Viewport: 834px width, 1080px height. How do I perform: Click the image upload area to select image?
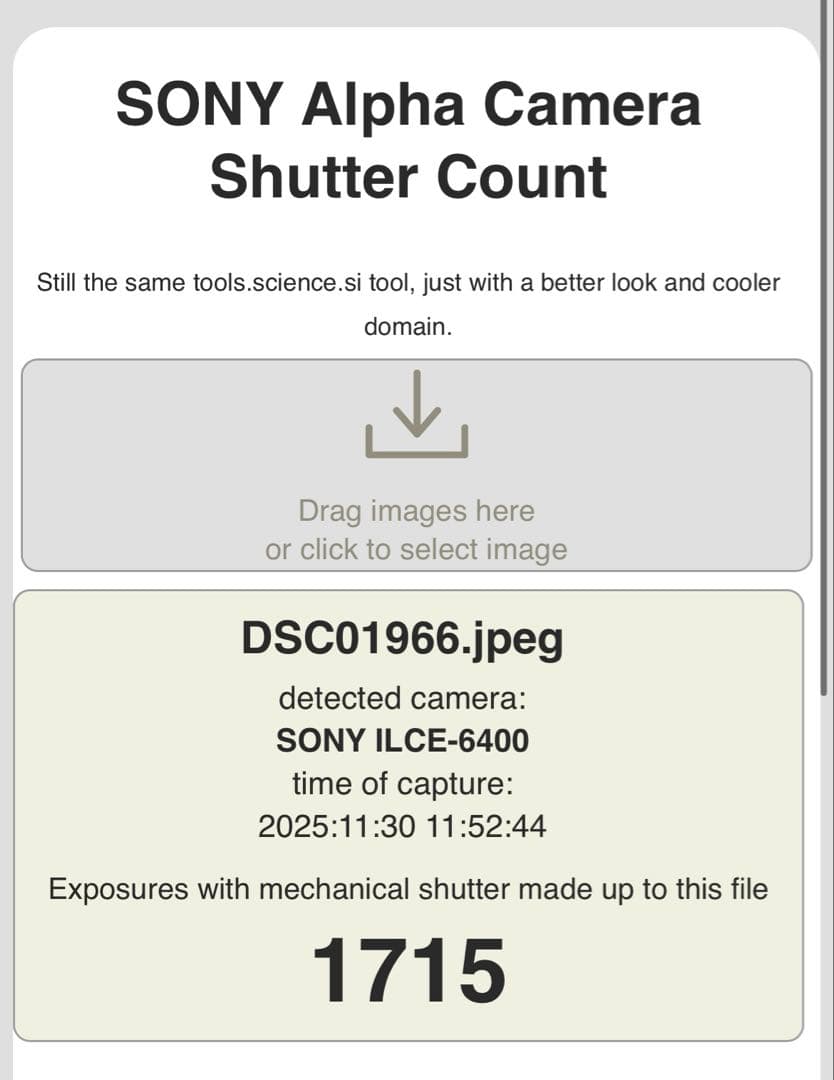point(417,465)
